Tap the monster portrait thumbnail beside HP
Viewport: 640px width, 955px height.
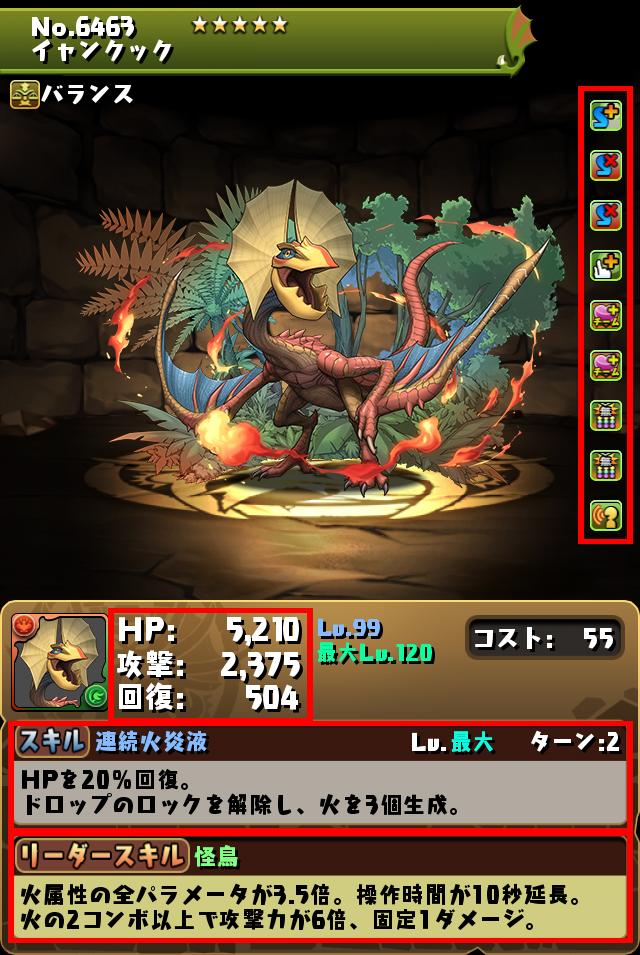coord(59,662)
